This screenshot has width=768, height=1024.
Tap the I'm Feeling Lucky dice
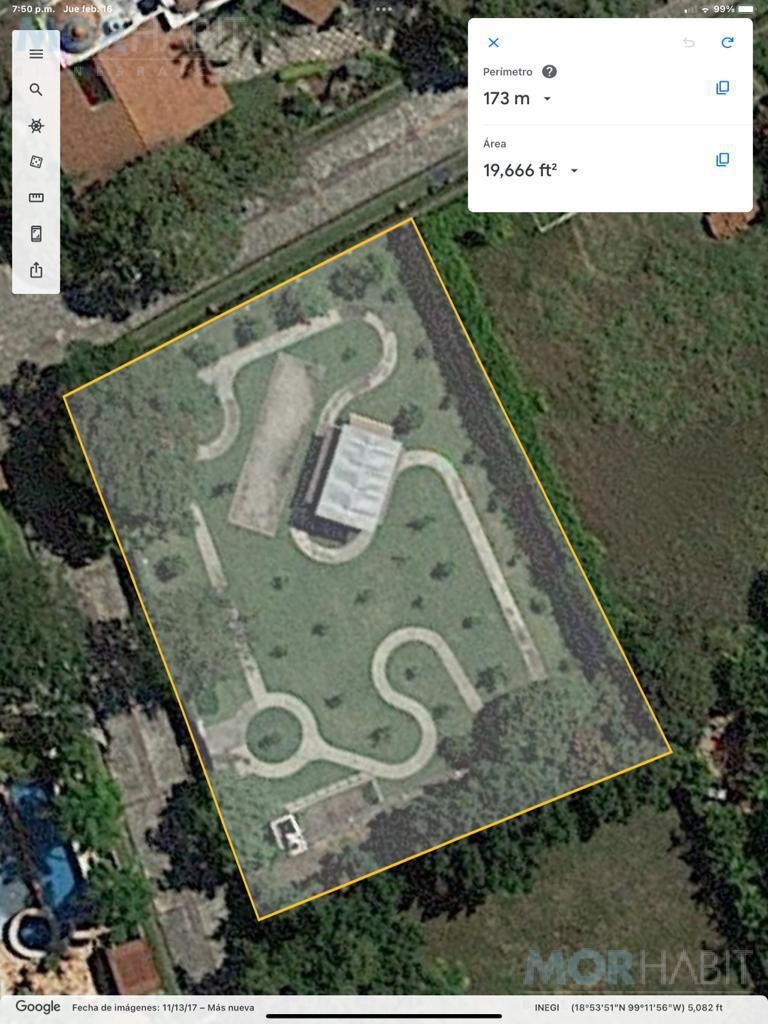(x=36, y=161)
